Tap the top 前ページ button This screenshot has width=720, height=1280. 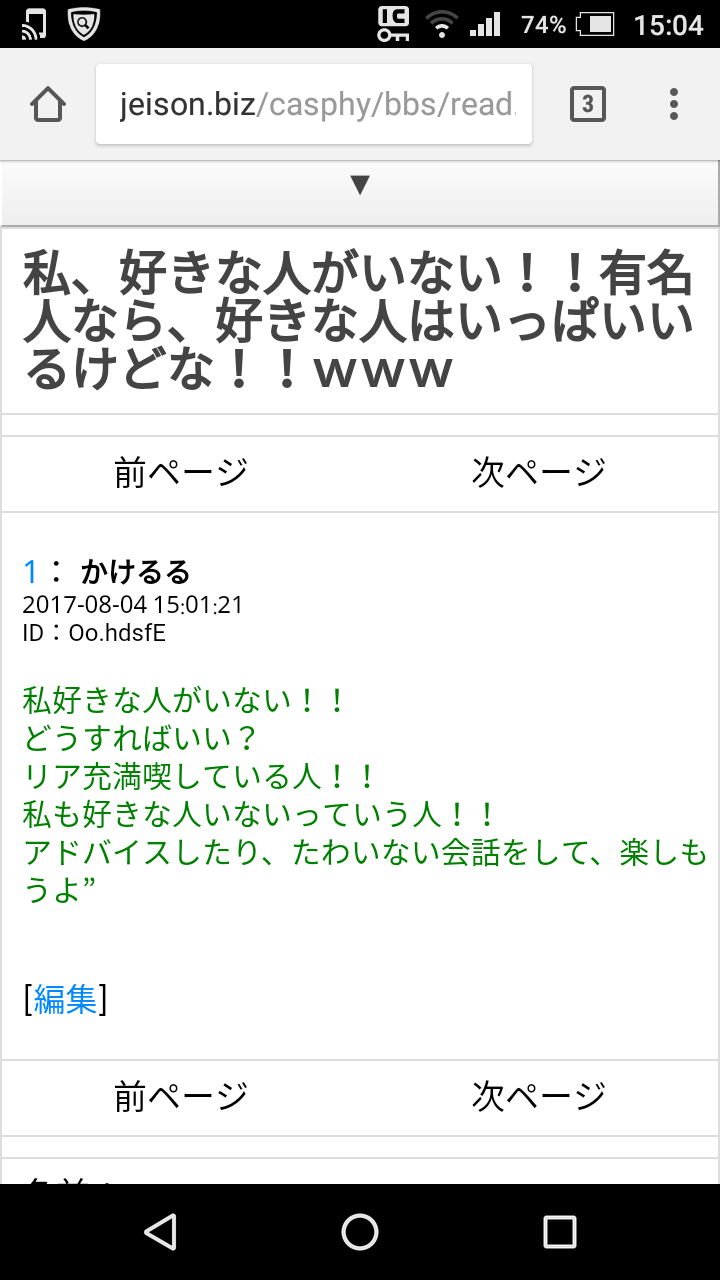181,473
